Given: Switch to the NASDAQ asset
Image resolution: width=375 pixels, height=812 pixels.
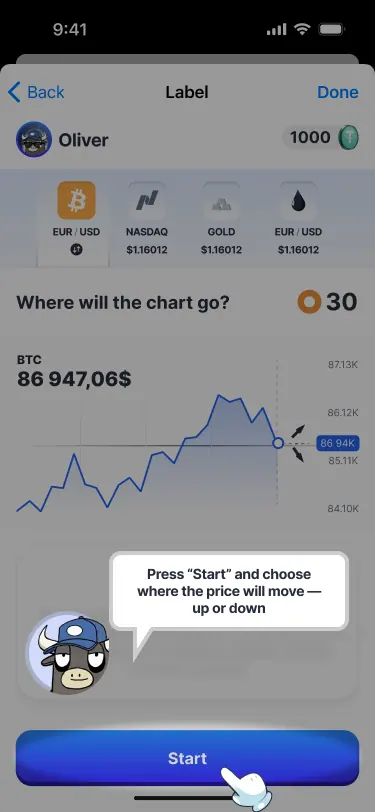Looking at the screenshot, I should (147, 219).
